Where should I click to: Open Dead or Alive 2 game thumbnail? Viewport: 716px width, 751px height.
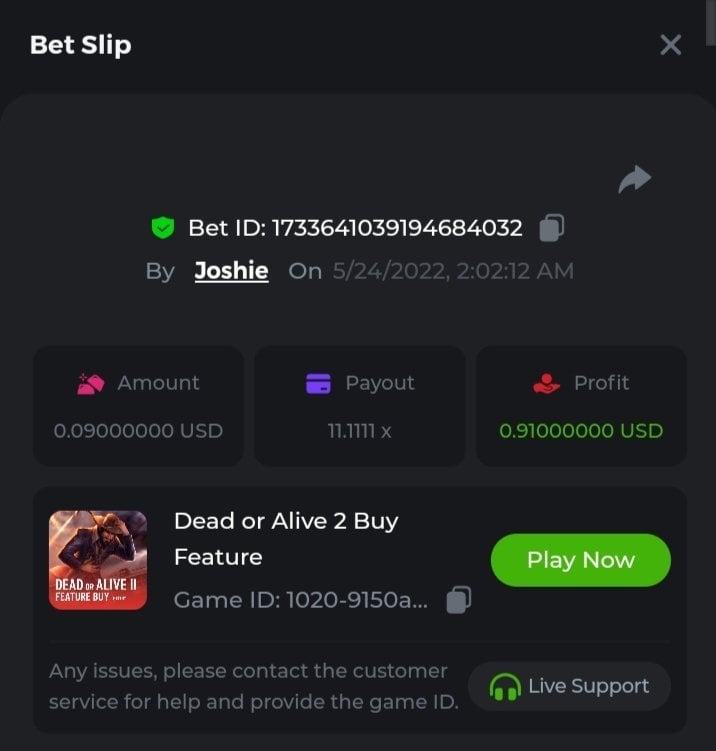[98, 560]
